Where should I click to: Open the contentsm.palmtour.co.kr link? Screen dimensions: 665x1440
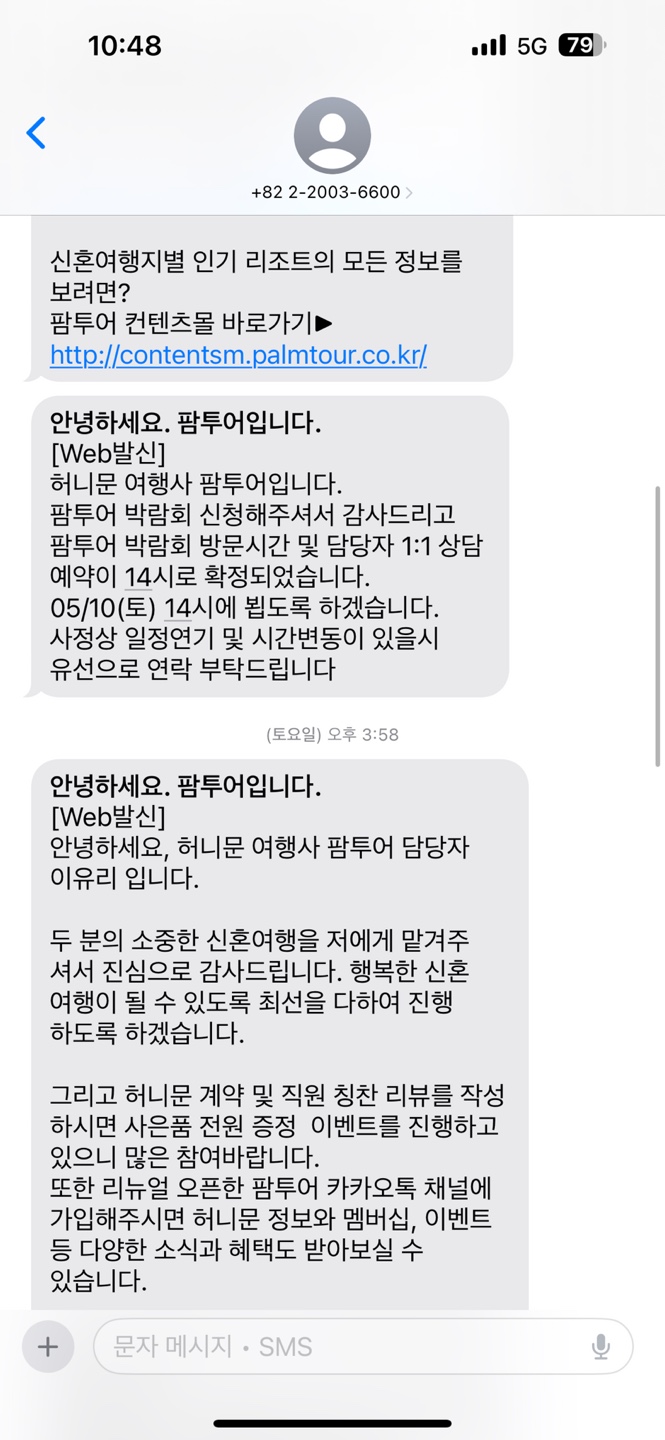pyautogui.click(x=238, y=355)
